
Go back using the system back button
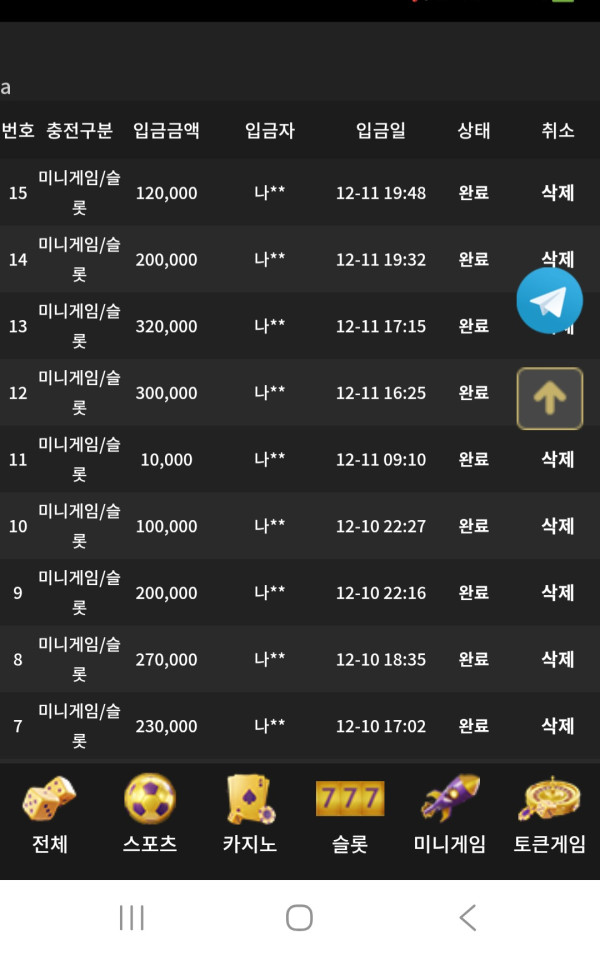click(x=467, y=917)
